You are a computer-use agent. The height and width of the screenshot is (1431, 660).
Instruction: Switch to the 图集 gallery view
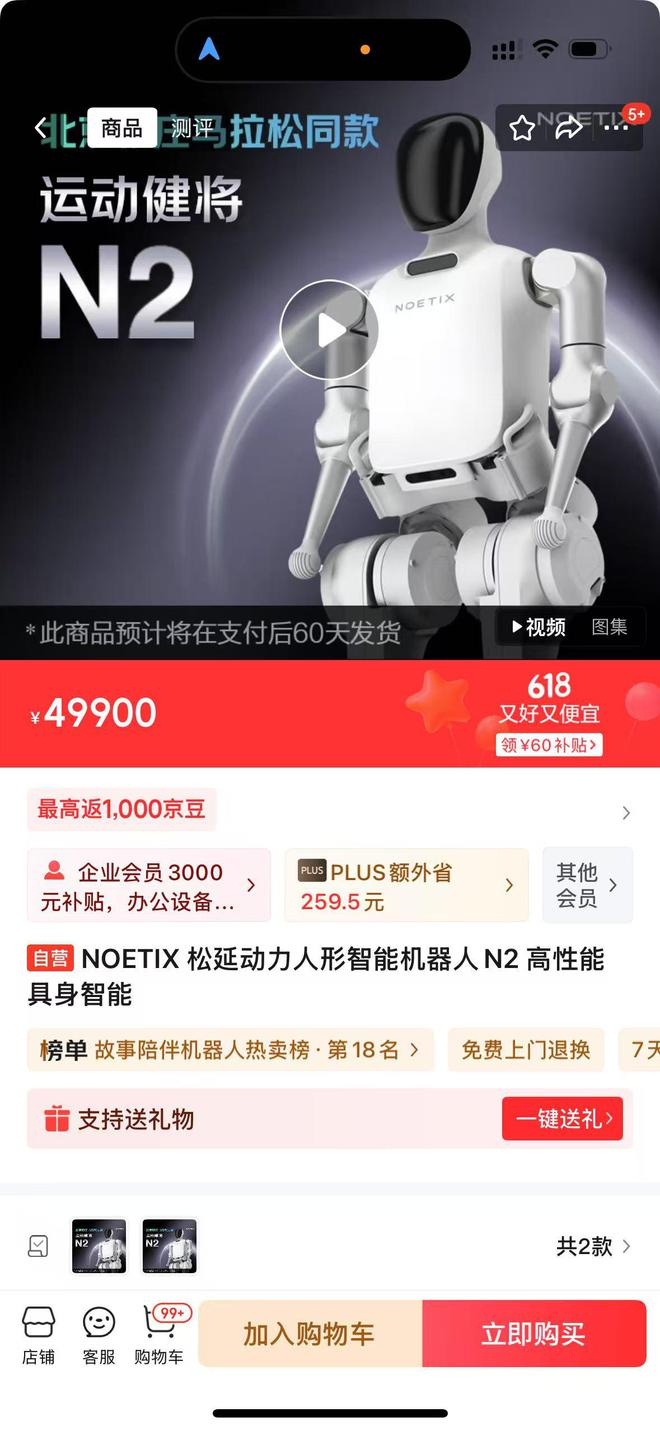(x=609, y=627)
